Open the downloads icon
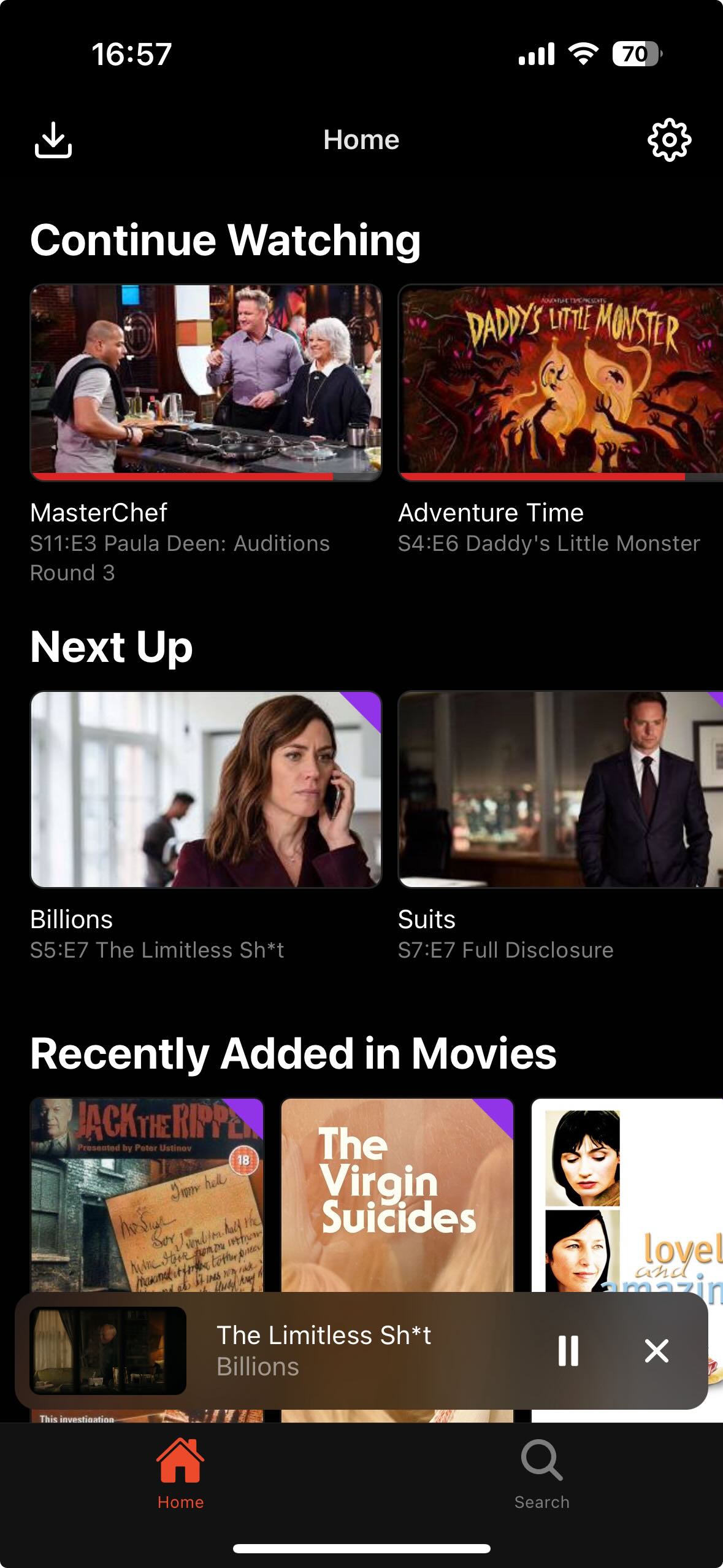 53,140
